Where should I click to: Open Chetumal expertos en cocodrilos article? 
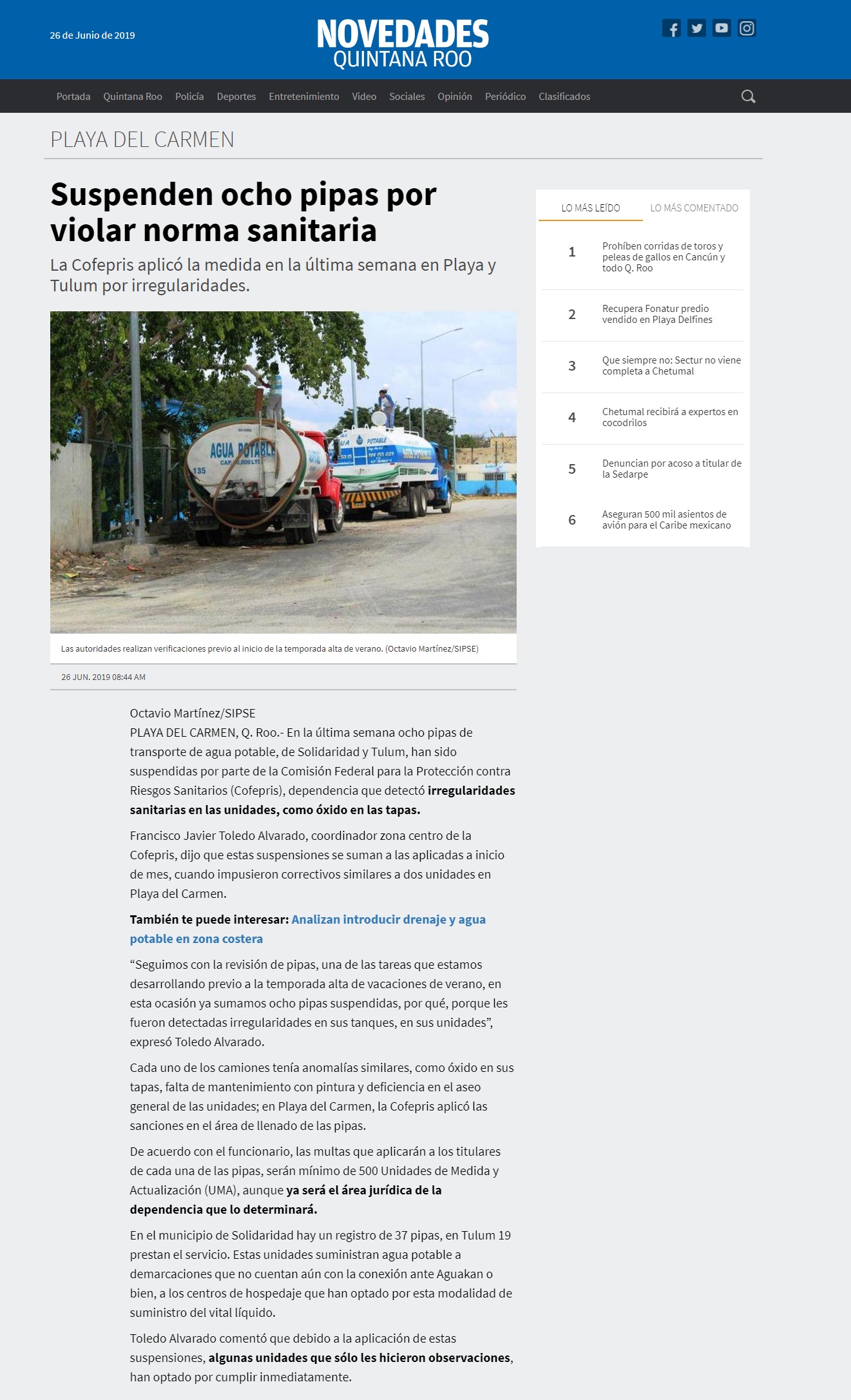670,418
